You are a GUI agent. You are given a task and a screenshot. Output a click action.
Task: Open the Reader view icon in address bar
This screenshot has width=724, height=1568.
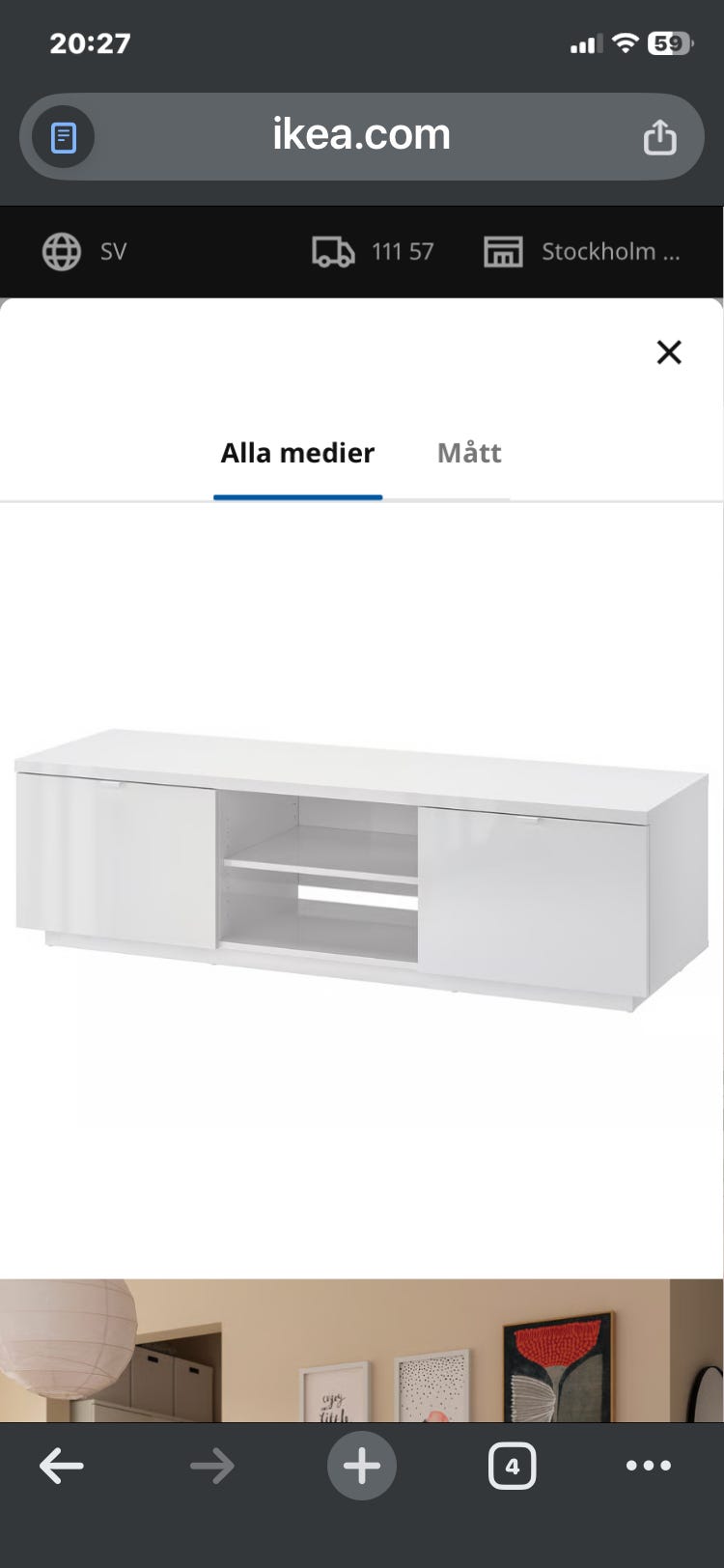pyautogui.click(x=62, y=137)
